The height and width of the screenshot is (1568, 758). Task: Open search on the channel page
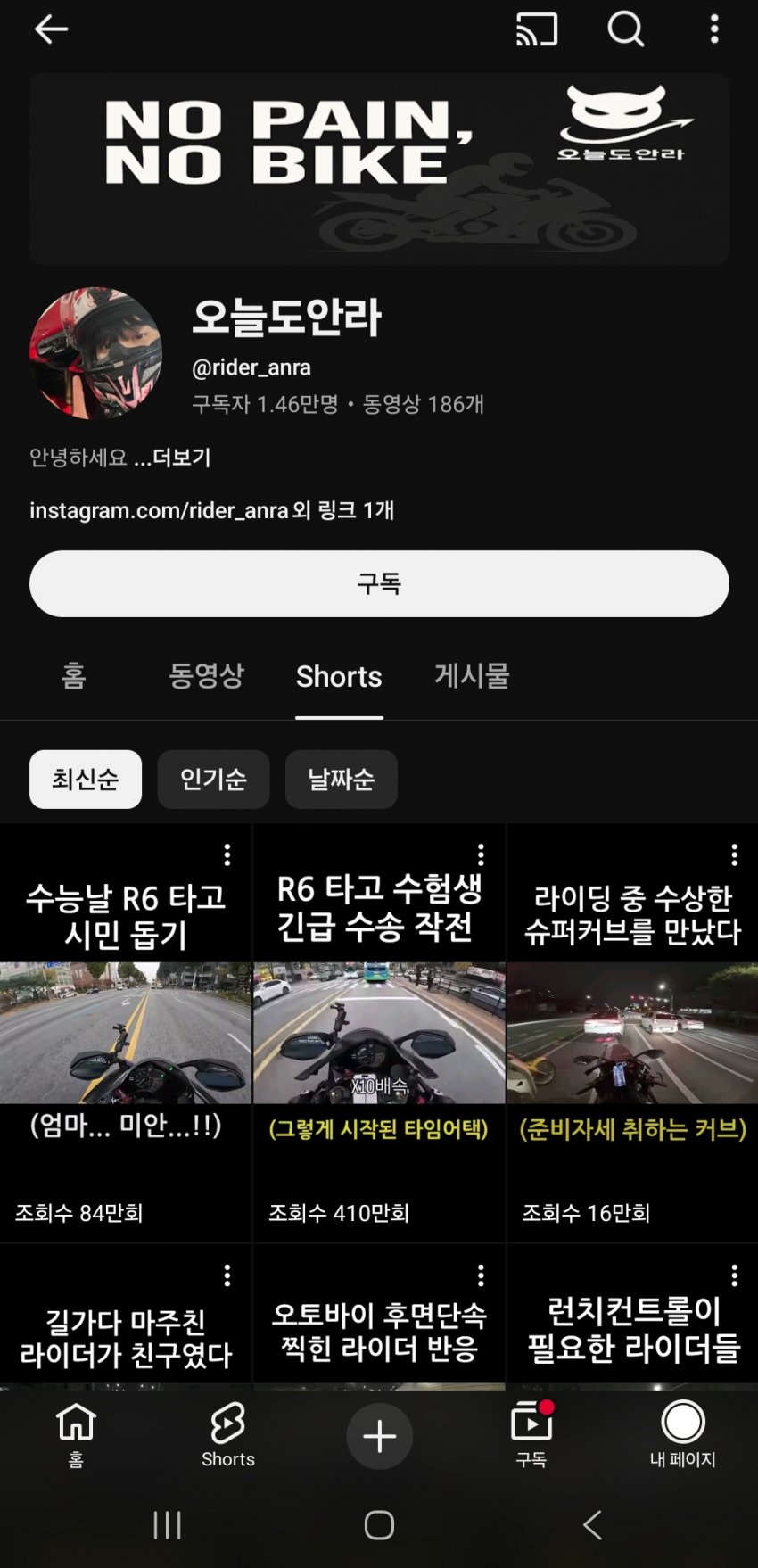pyautogui.click(x=625, y=29)
